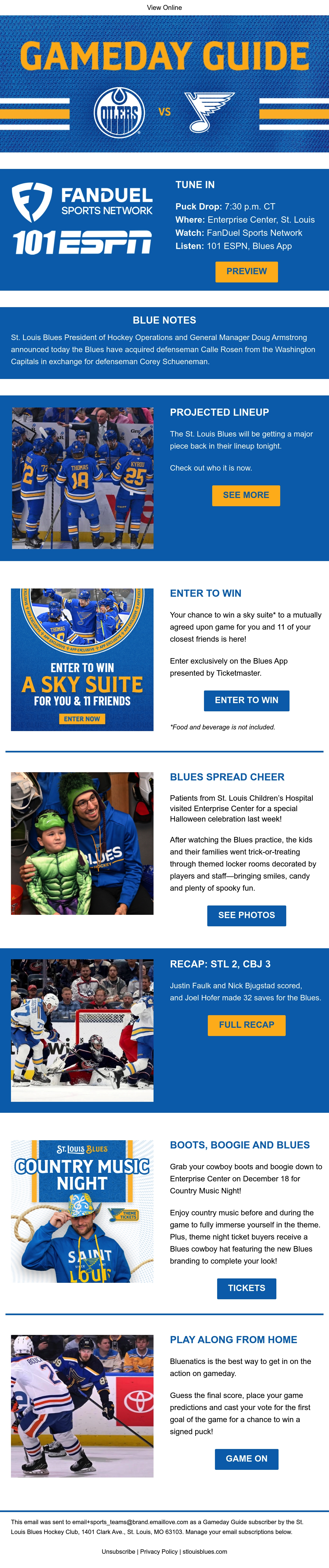Open the Country Music Night image
329x1568 pixels.
tap(82, 1211)
